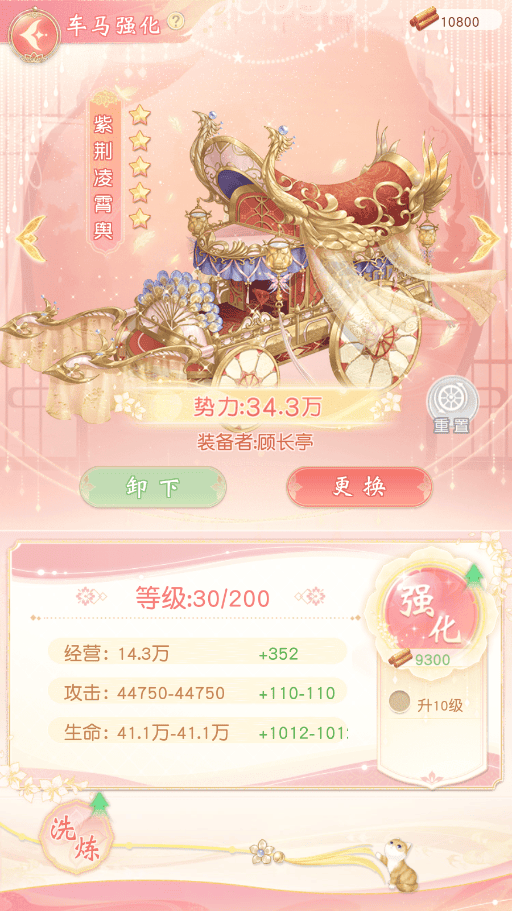This screenshot has width=512, height=911.
Task: Unequip the carriage with 卸下
Action: coord(152,487)
